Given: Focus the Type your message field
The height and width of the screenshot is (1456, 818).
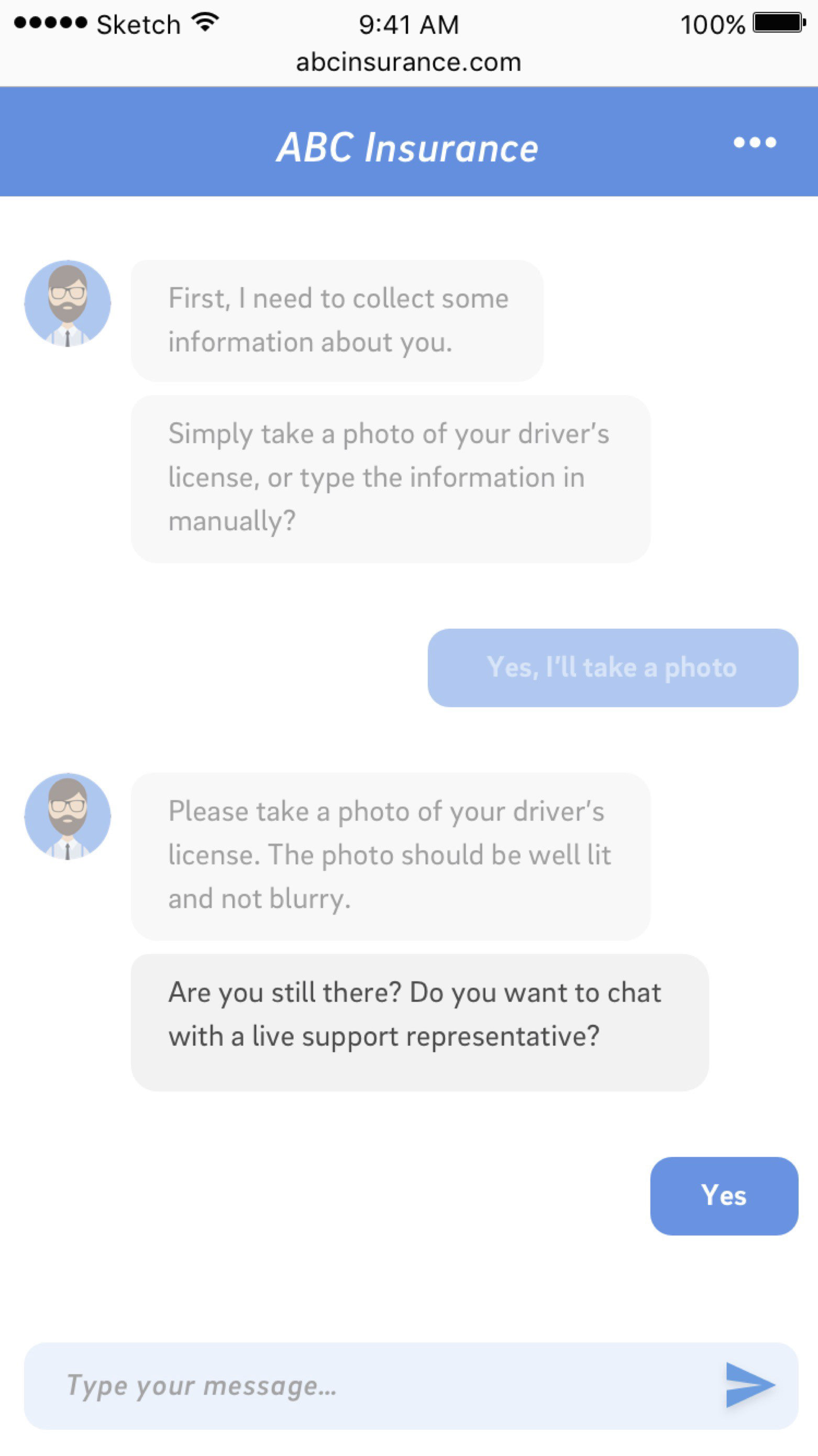Looking at the screenshot, I should [x=373, y=1385].
